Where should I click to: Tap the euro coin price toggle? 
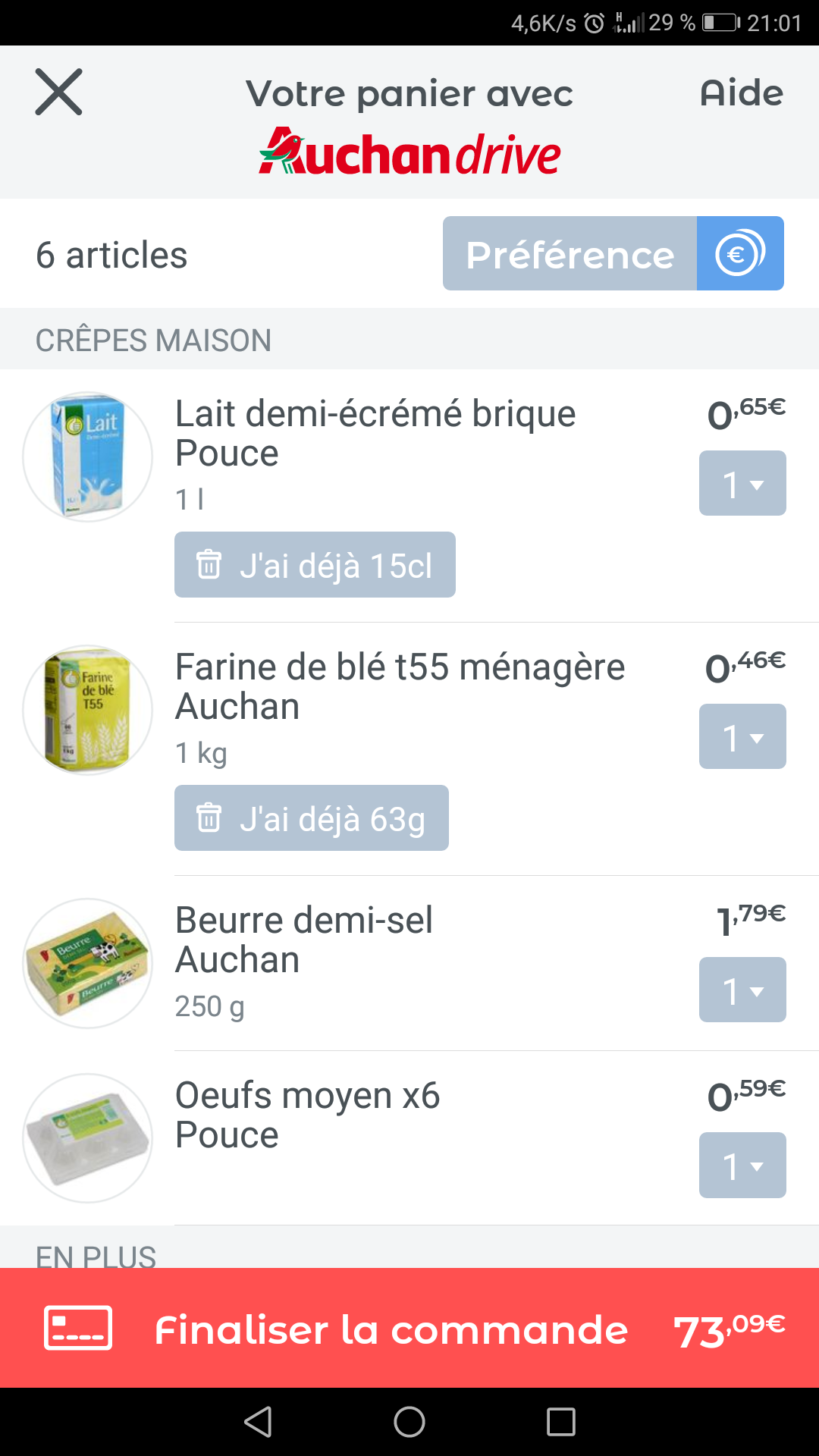[740, 253]
